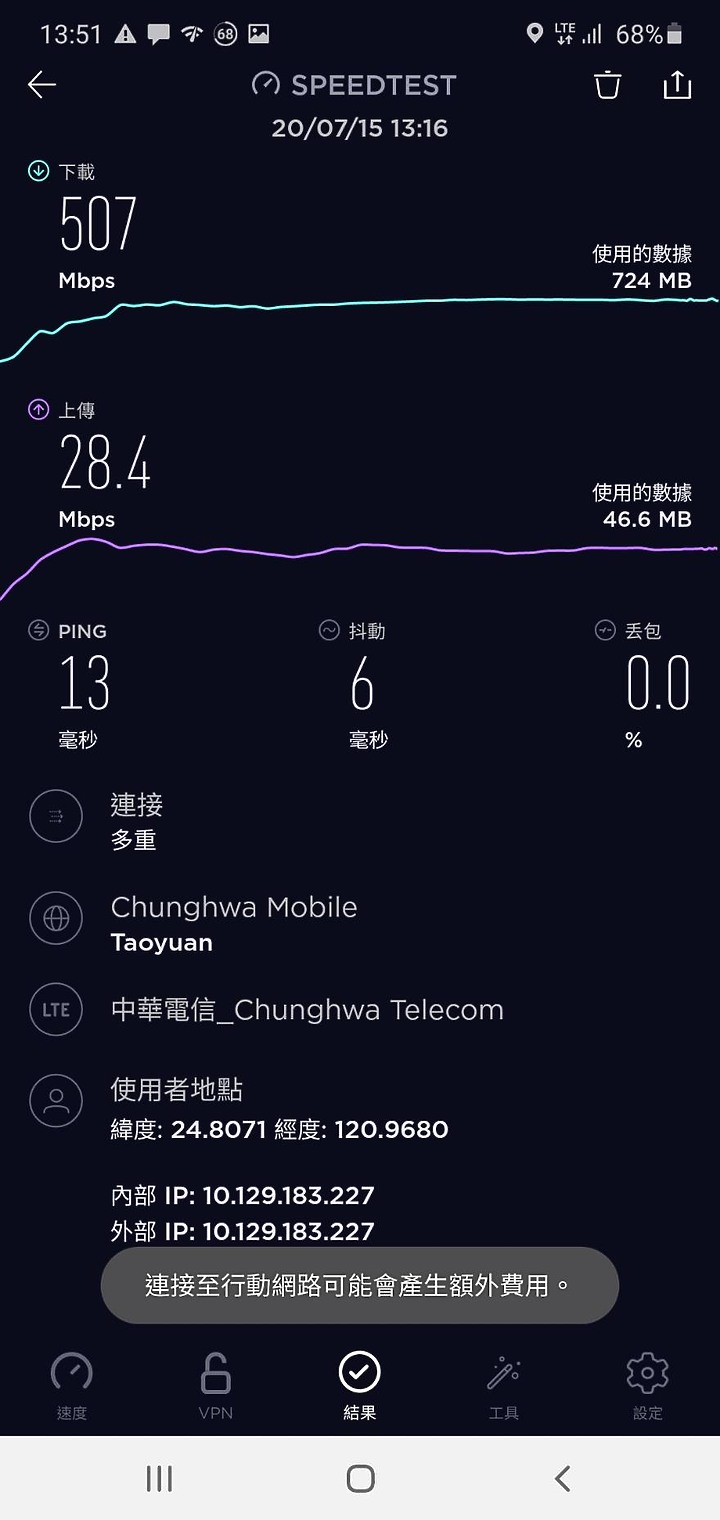The image size is (720, 1520).
Task: Open the system recent apps button
Action: click(159, 1478)
